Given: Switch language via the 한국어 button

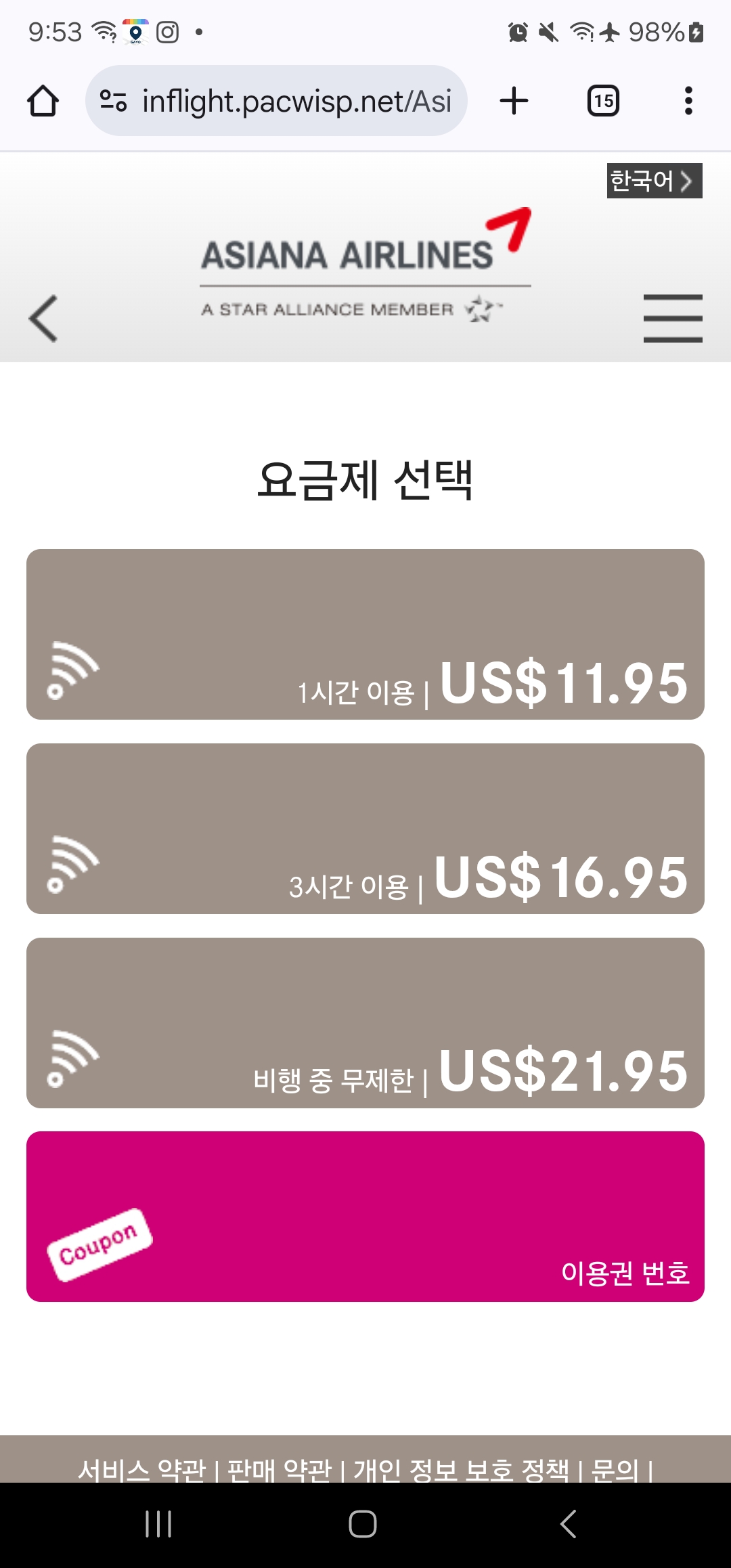Looking at the screenshot, I should pyautogui.click(x=654, y=181).
